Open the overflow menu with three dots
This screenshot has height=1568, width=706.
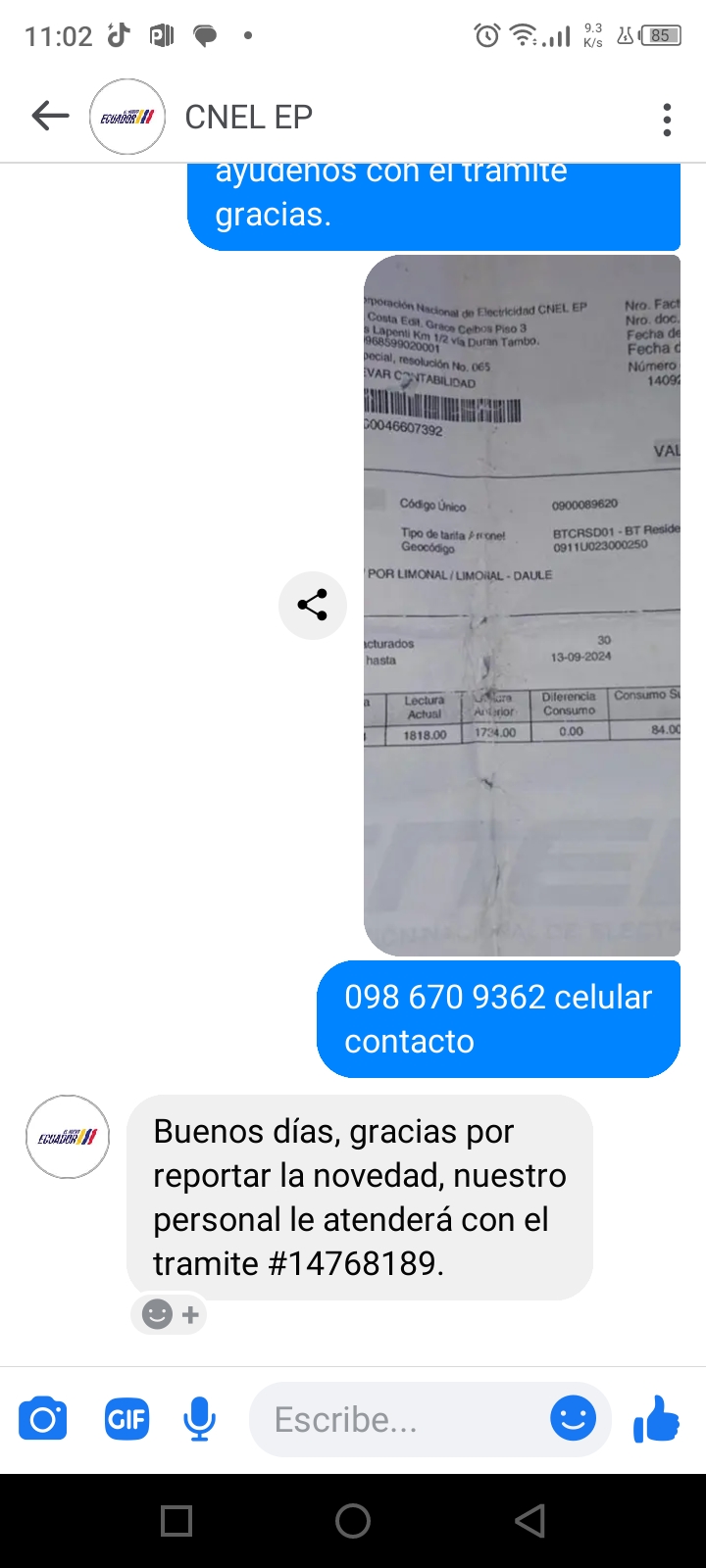click(667, 119)
